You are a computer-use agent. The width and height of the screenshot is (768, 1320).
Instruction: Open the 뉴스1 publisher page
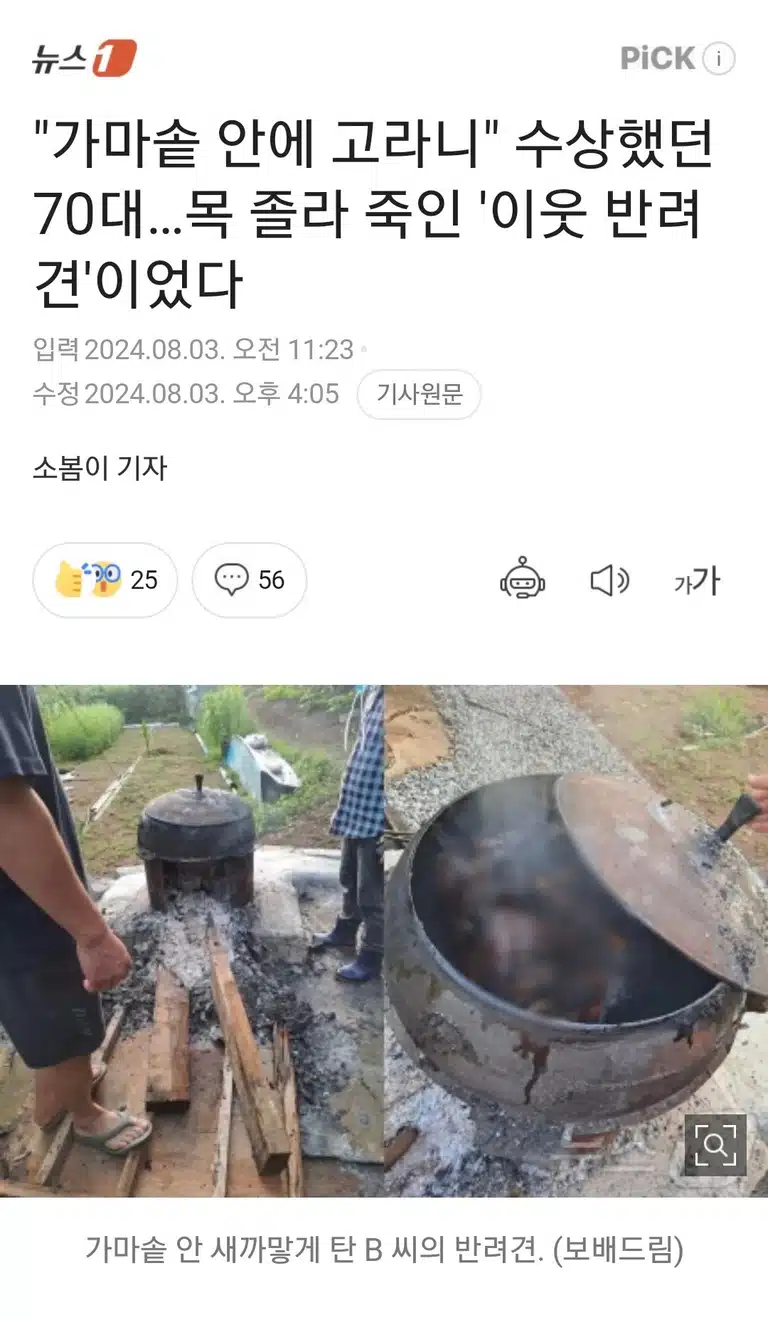click(83, 58)
